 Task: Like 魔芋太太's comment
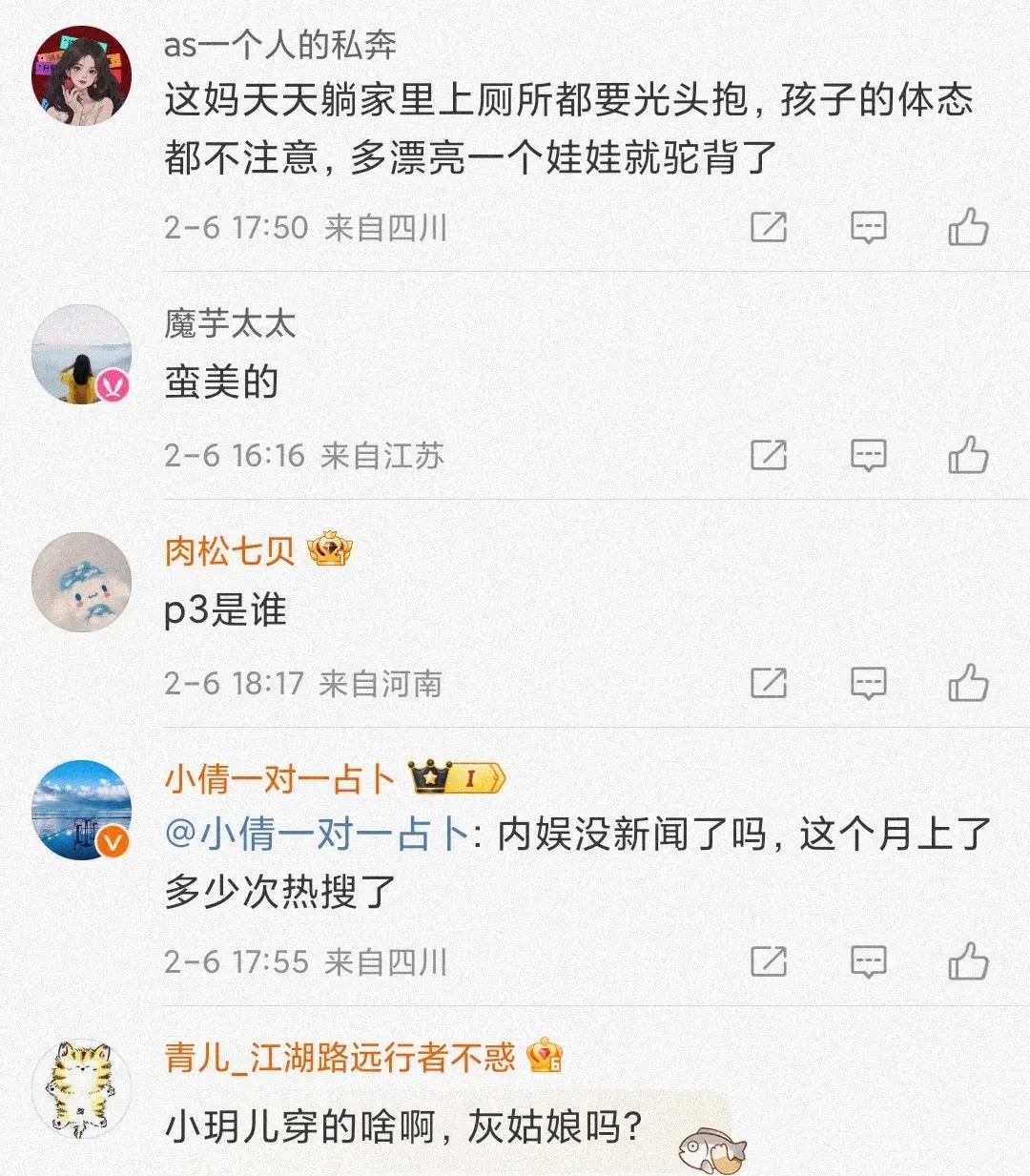(x=968, y=455)
